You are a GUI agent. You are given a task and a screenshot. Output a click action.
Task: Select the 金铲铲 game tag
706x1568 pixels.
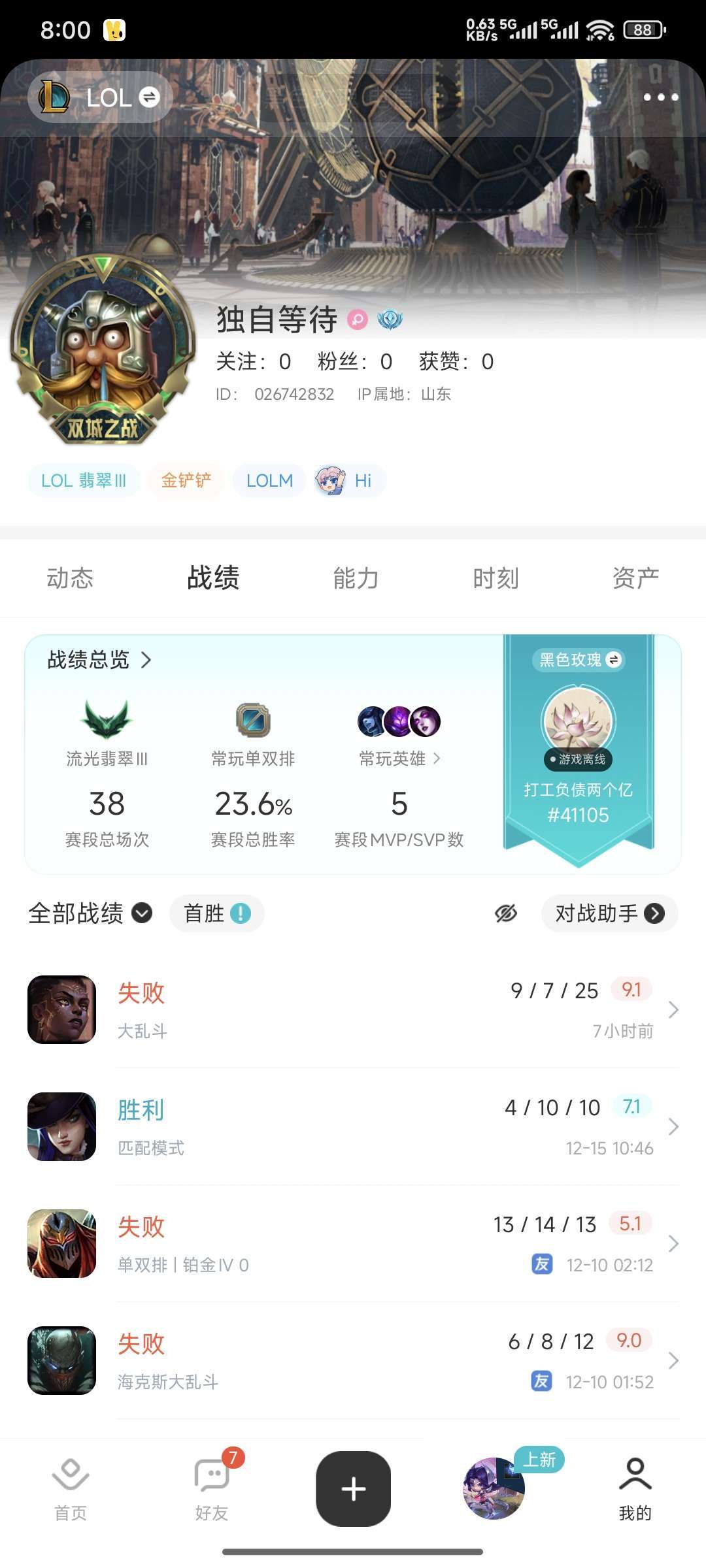(186, 480)
